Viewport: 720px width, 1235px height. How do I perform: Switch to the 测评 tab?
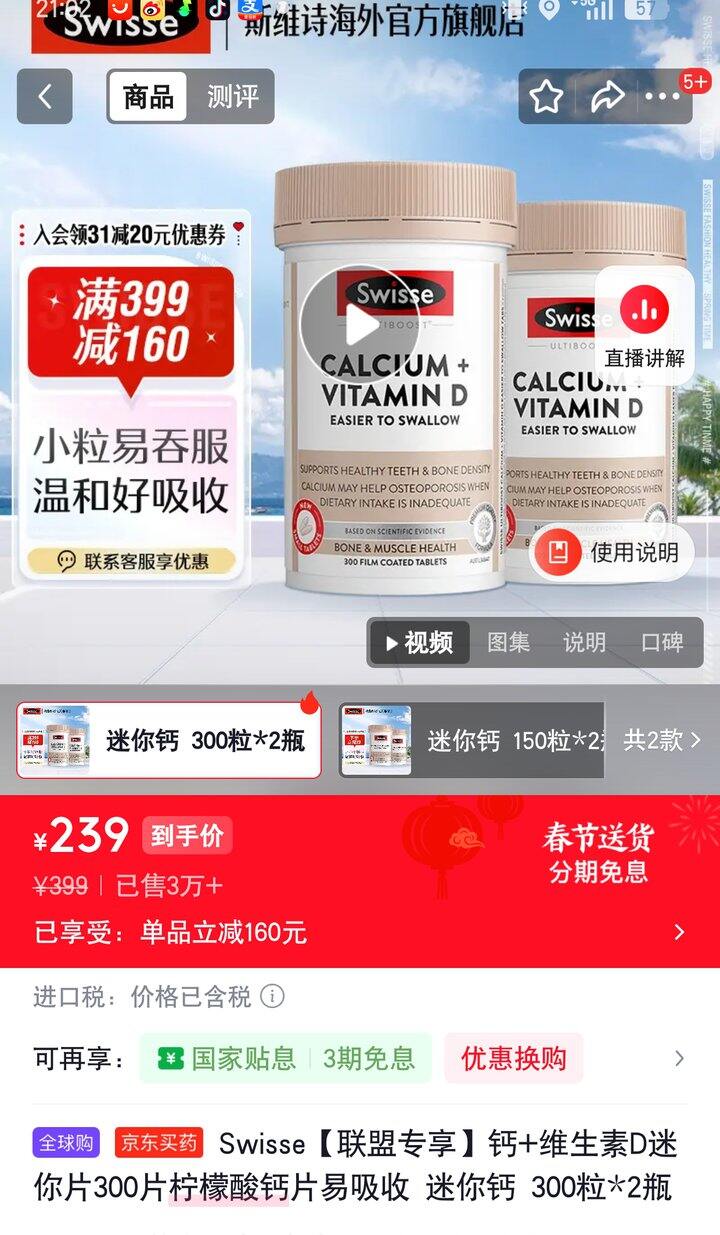[232, 96]
